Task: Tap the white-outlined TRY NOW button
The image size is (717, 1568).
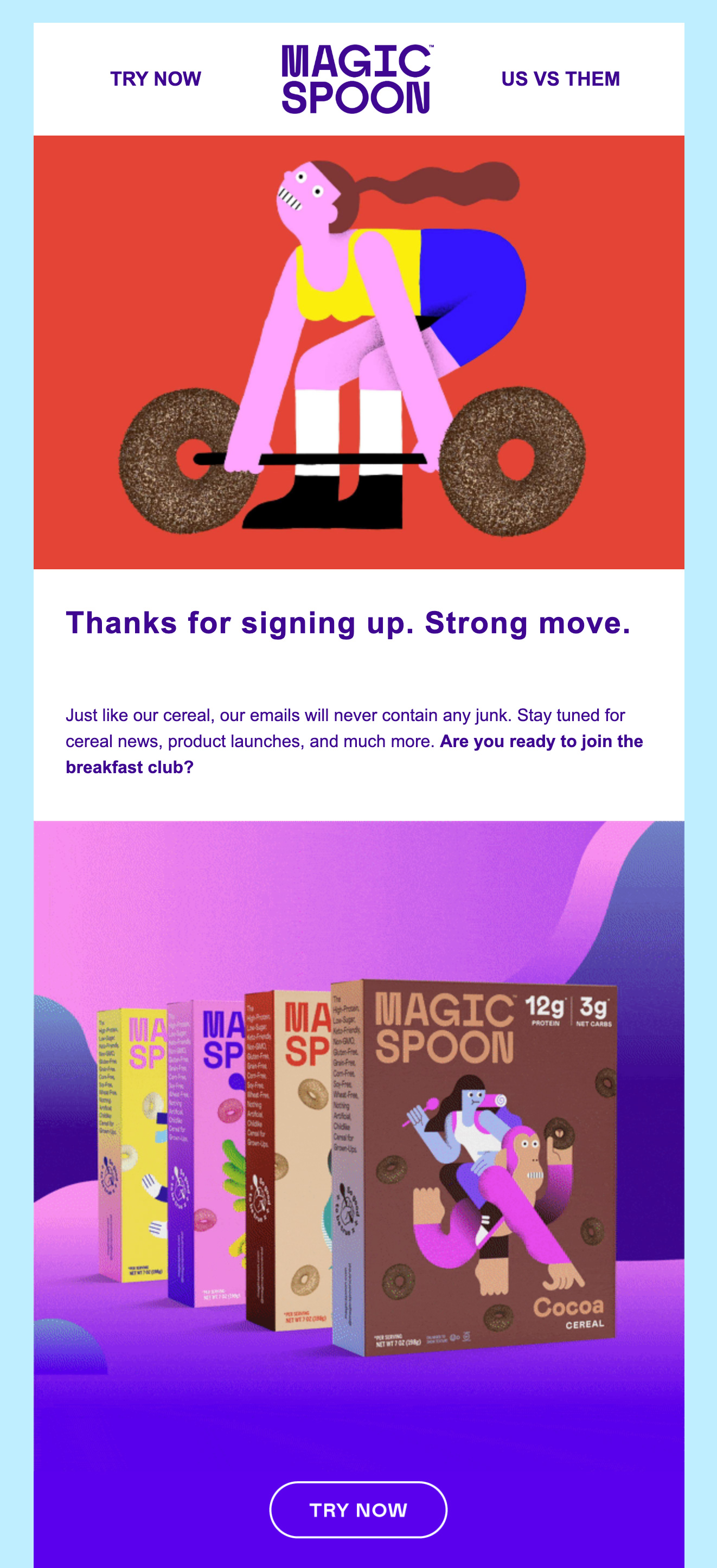Action: click(358, 1509)
